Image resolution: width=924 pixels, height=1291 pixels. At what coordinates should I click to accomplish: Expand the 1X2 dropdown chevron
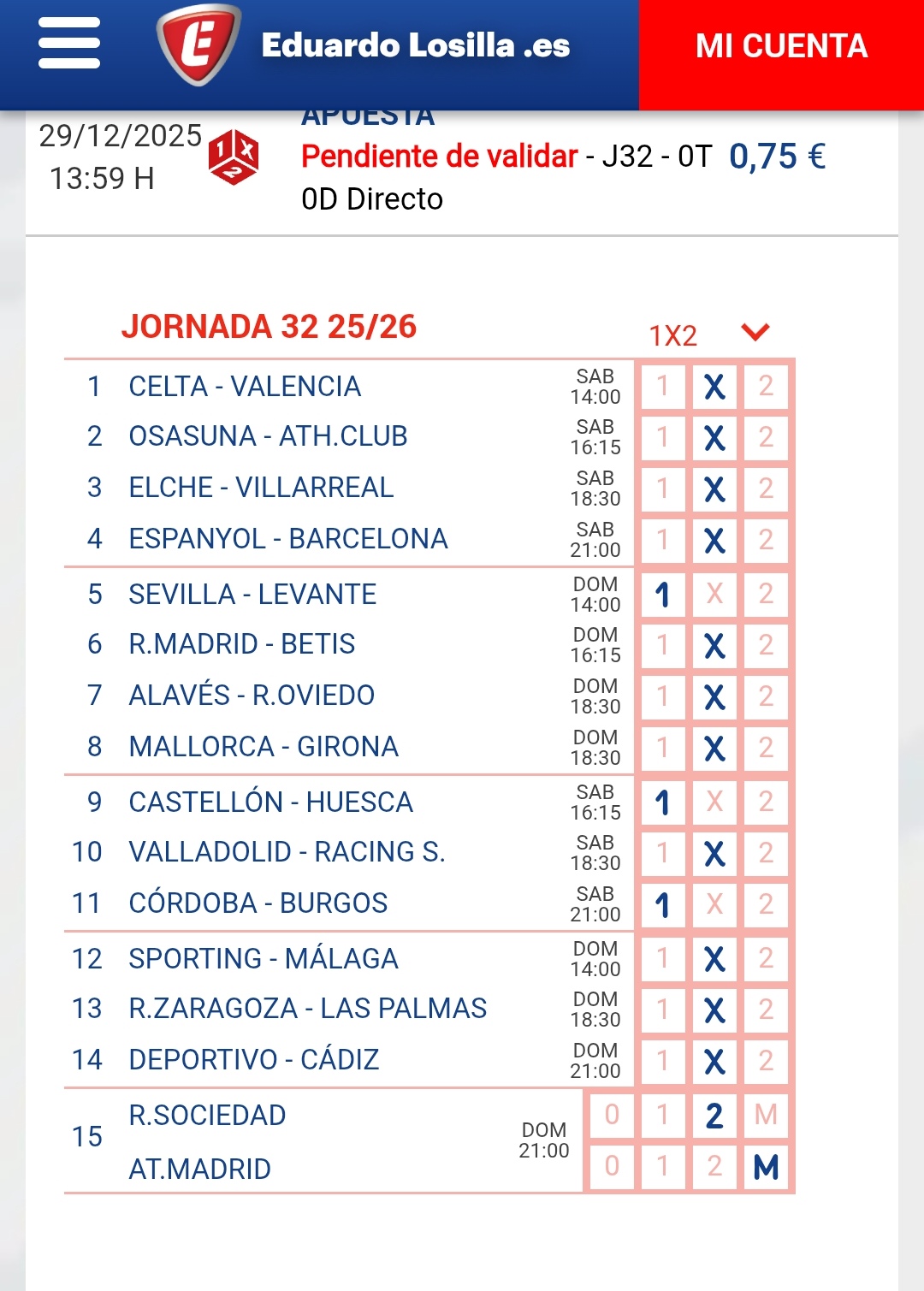(755, 332)
